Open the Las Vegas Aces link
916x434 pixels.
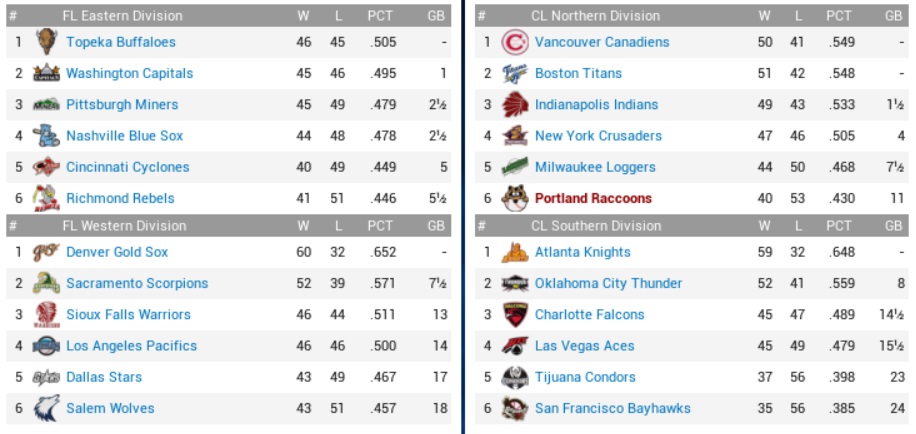click(584, 346)
